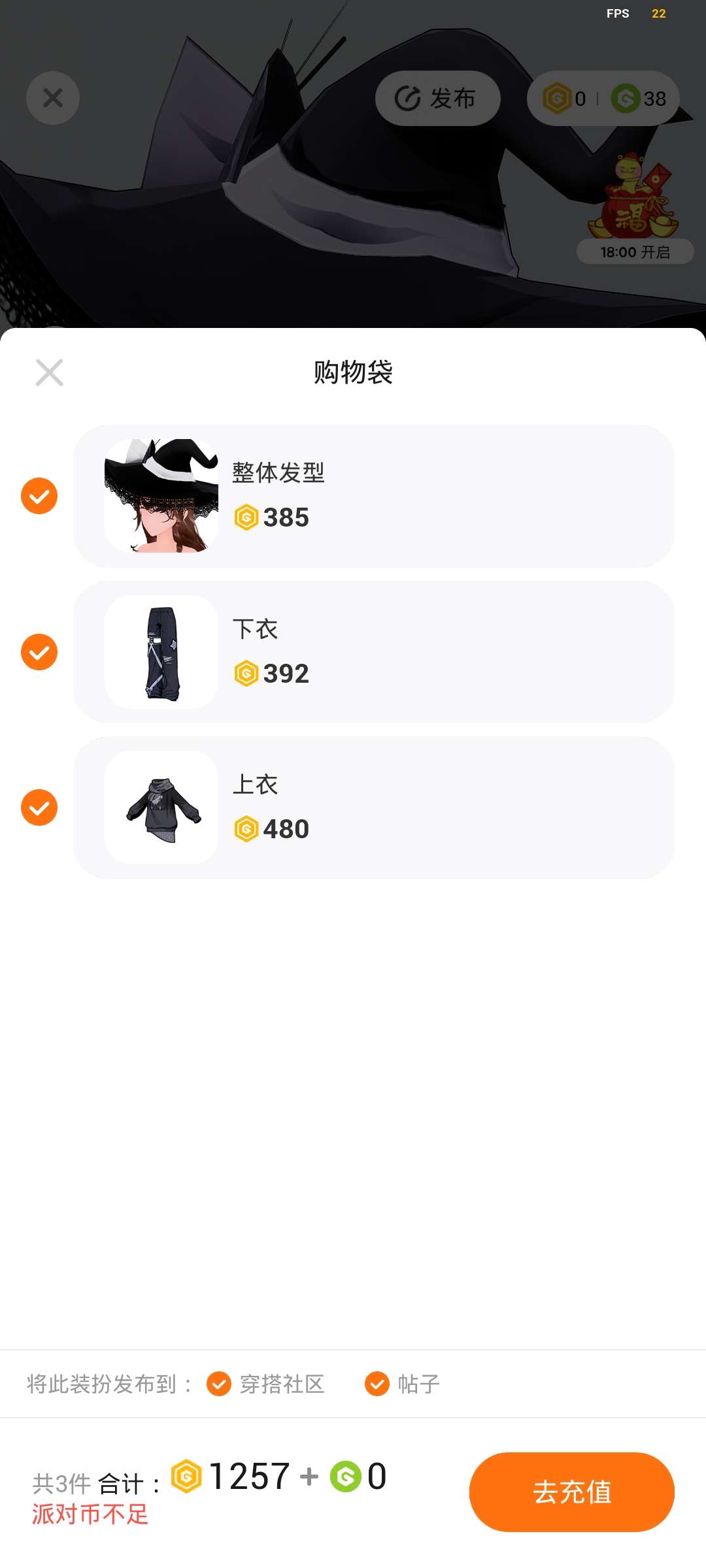
Task: Deselect the 下衣 item checkbox
Action: pos(39,652)
